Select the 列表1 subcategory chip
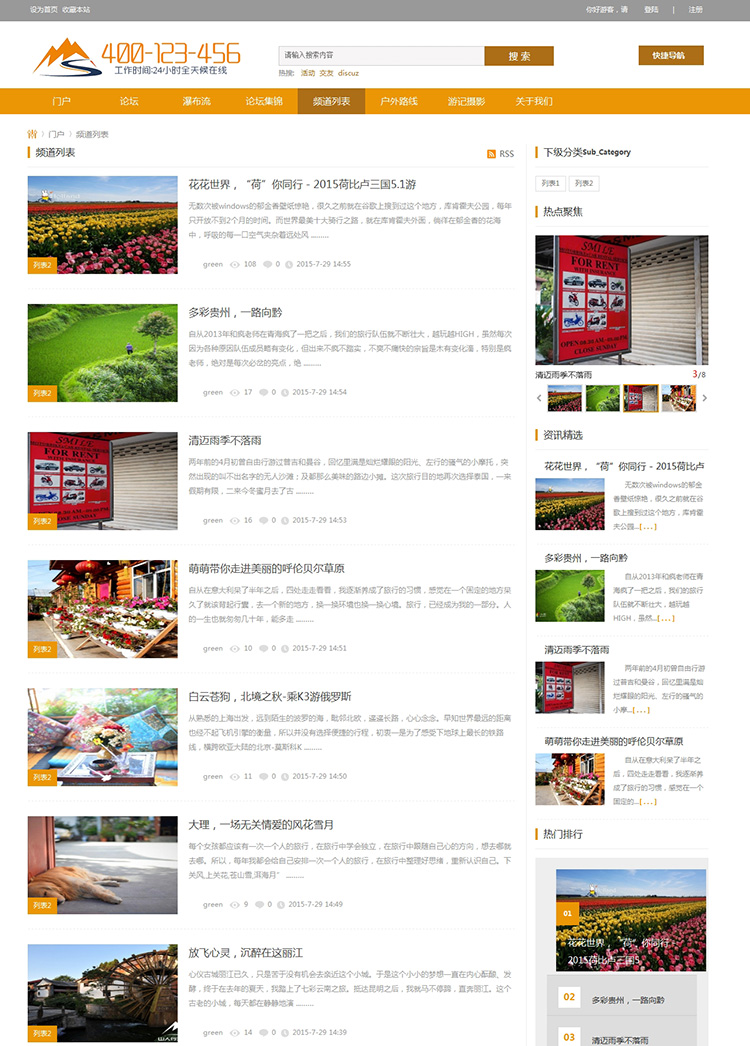The width and height of the screenshot is (750, 1046). tap(550, 183)
